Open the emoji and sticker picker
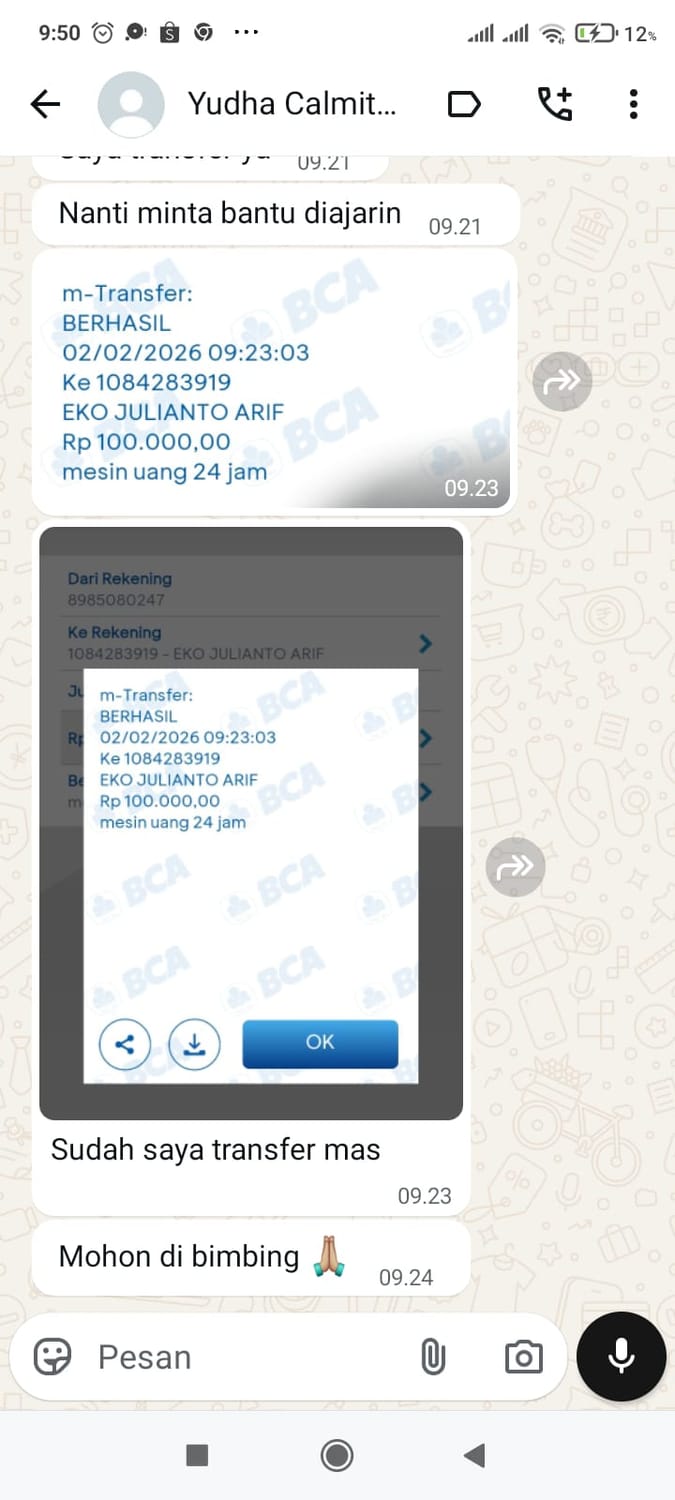Screen dimensions: 675x1500 [x=52, y=1357]
